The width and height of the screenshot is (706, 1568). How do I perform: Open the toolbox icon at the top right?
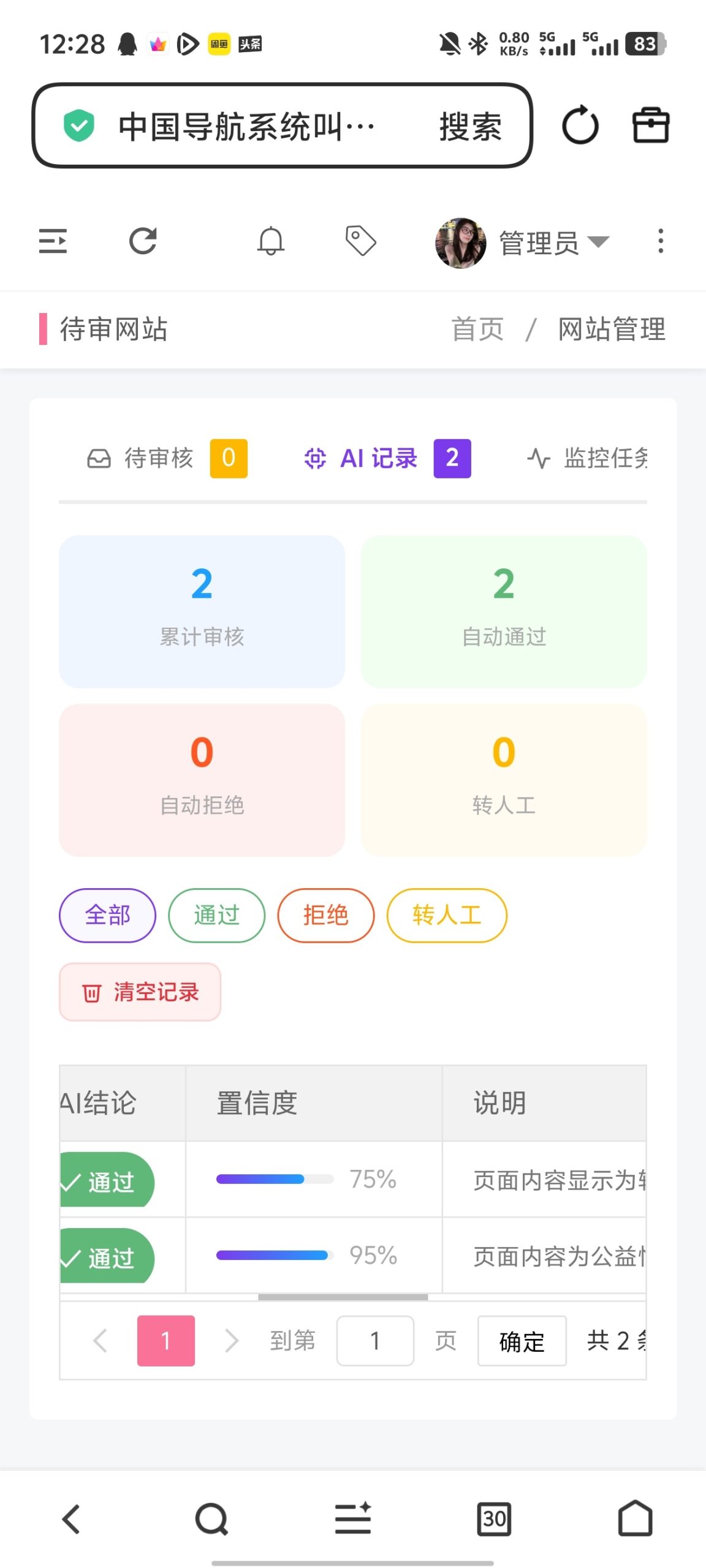pos(651,126)
